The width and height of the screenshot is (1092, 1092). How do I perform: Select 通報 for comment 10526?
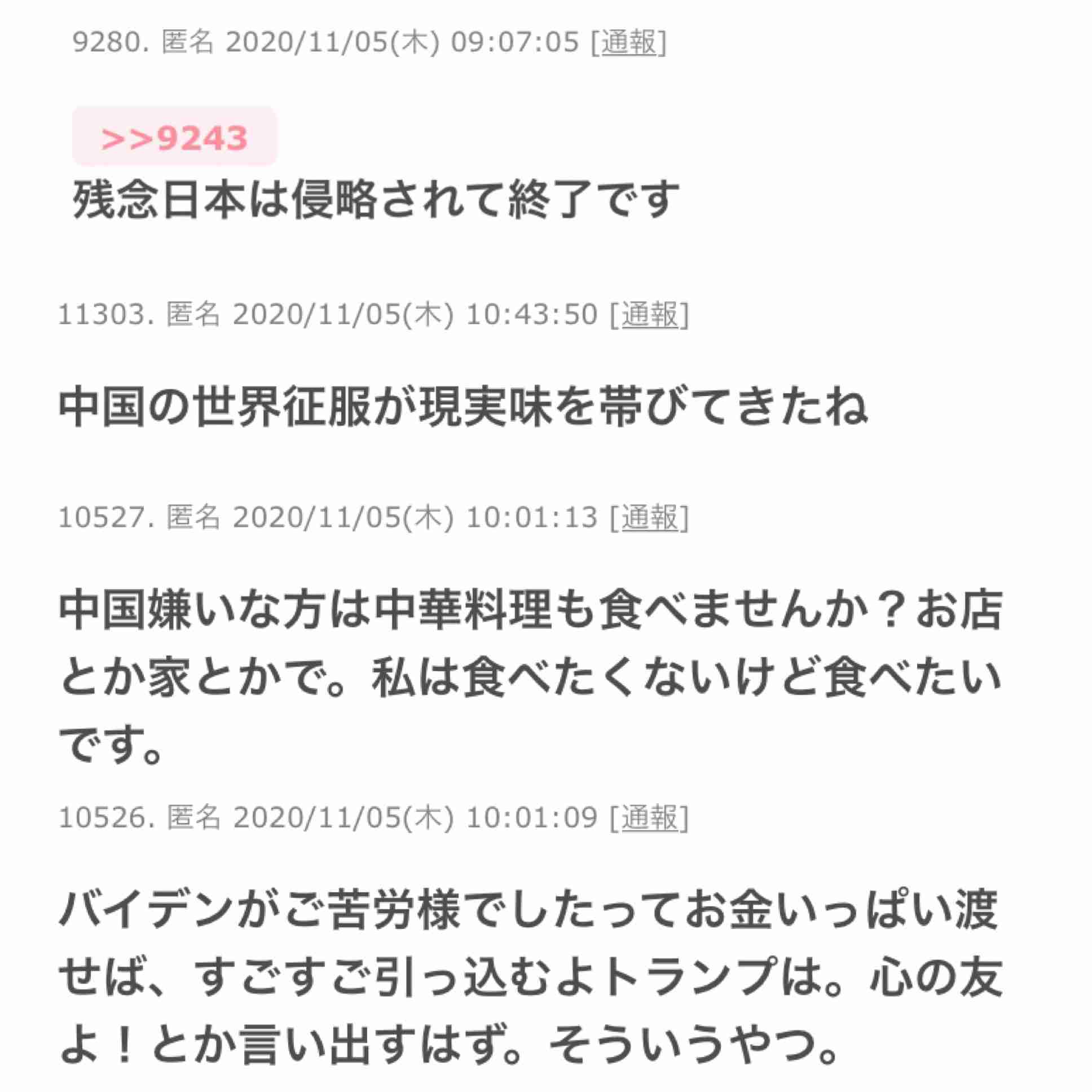[649, 817]
